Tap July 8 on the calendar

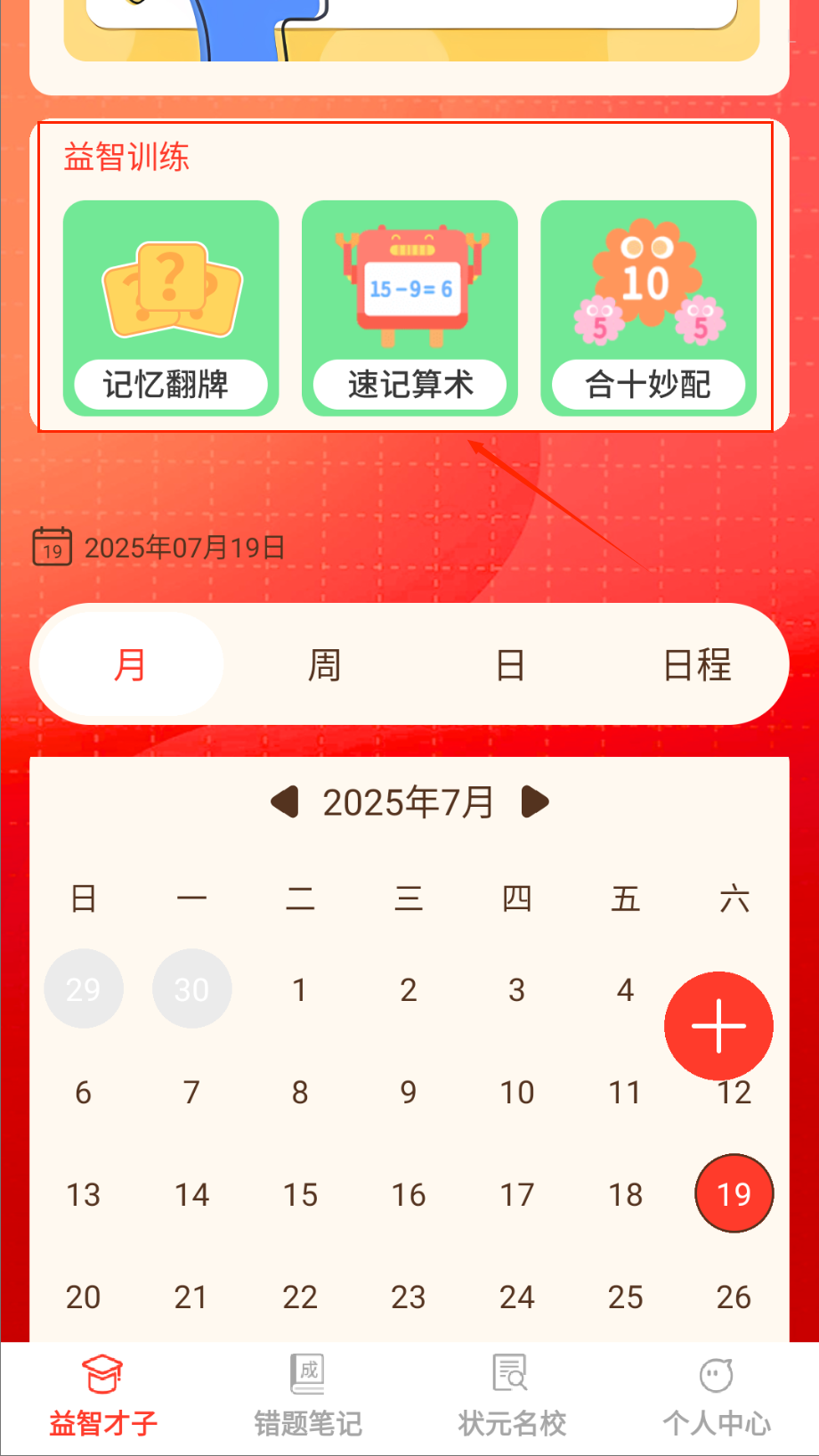pos(300,1092)
